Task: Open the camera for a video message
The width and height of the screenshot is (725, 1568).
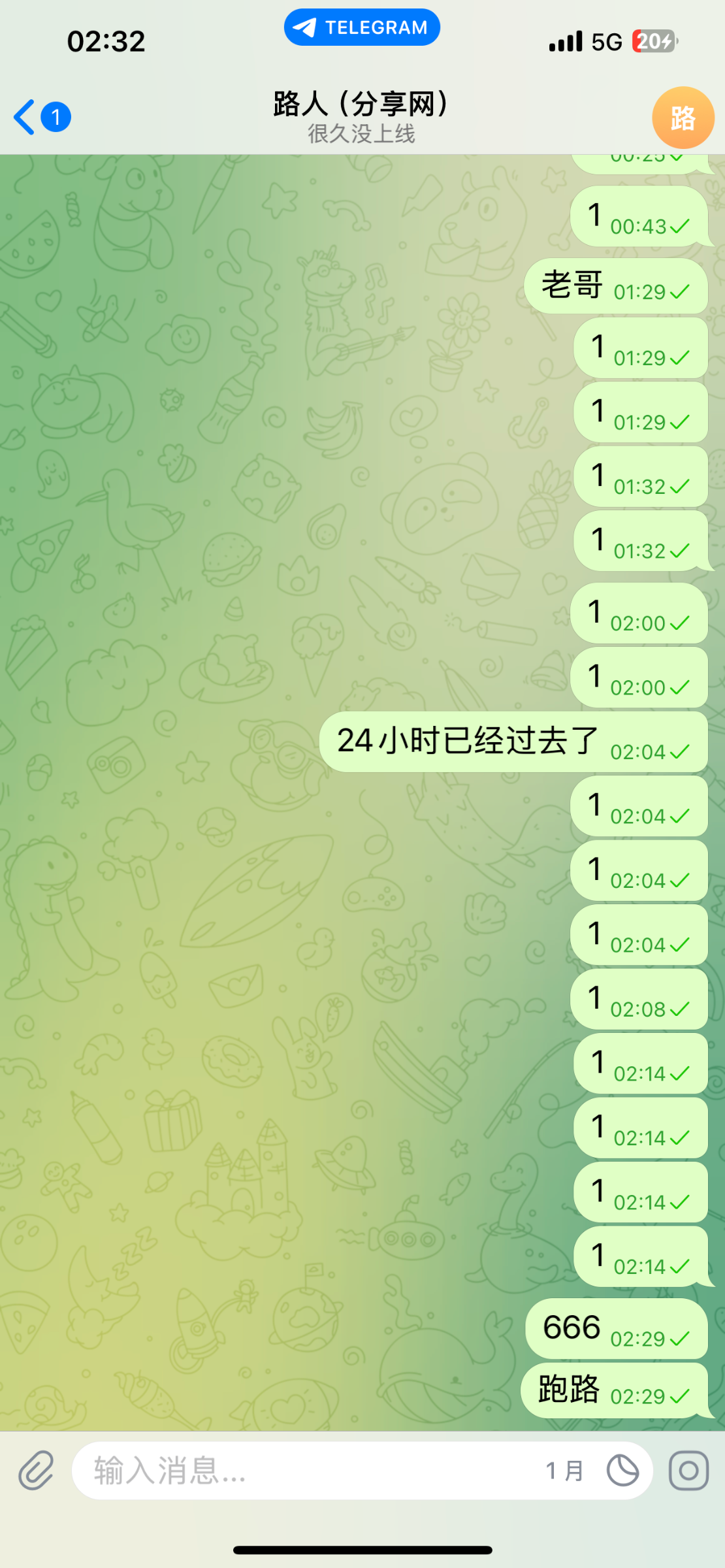Action: point(688,1471)
